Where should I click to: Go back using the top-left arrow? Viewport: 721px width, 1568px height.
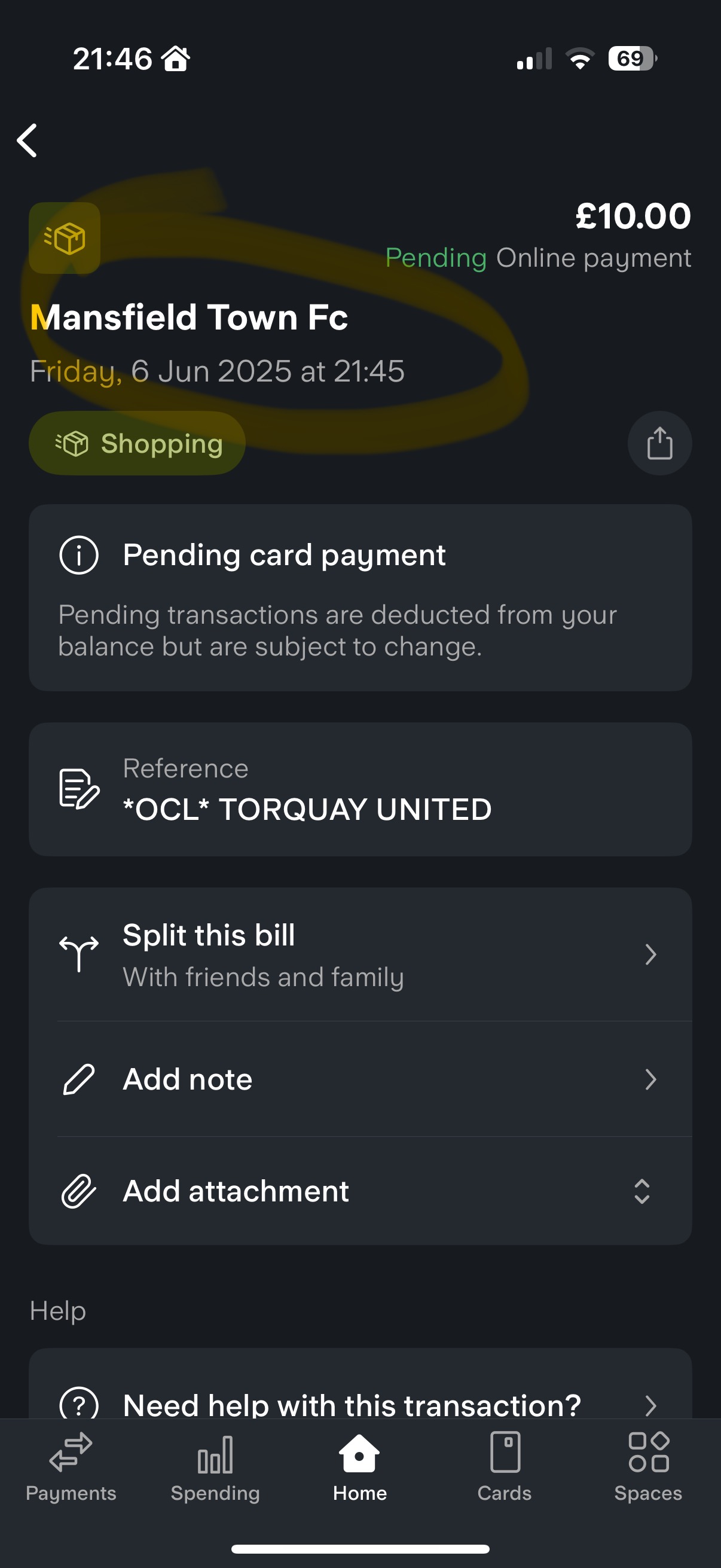point(28,141)
